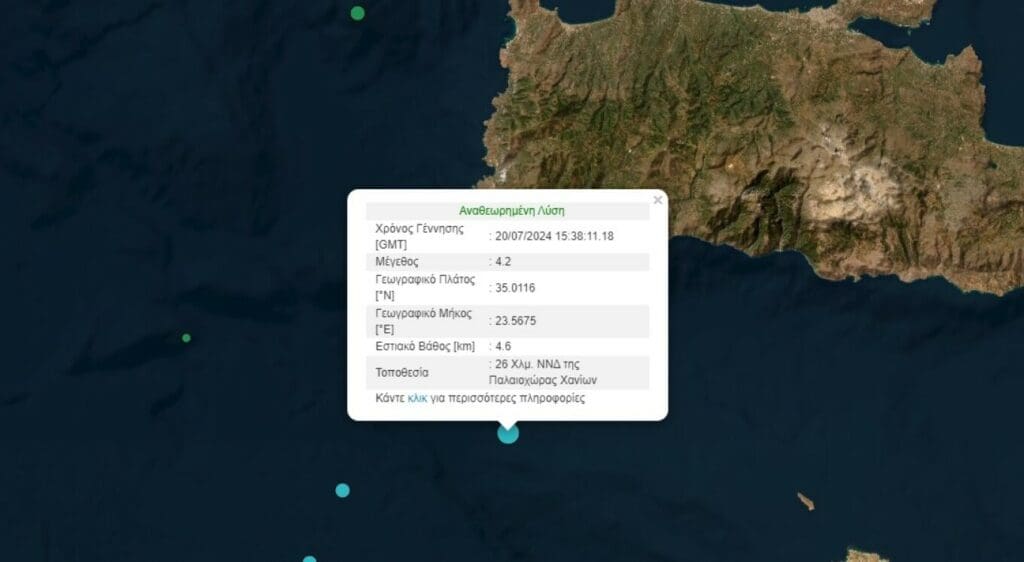Open the κλικ link for more information
This screenshot has width=1024, height=562.
(x=417, y=398)
